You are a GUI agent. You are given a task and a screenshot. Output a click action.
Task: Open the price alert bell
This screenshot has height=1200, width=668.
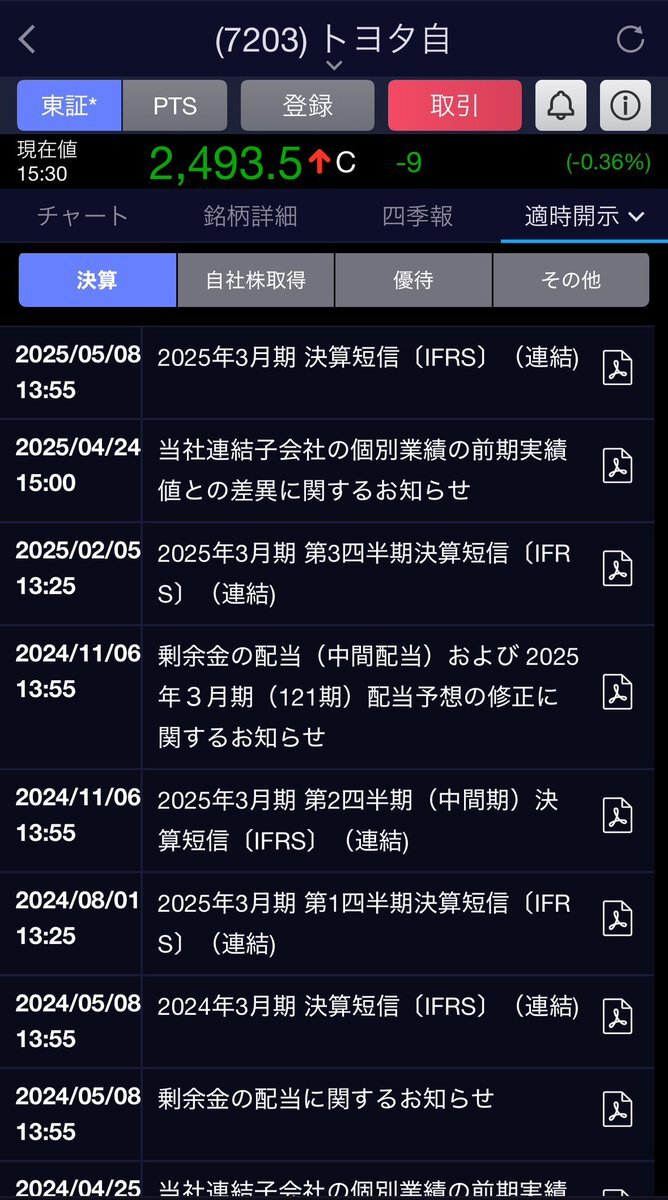tap(561, 106)
